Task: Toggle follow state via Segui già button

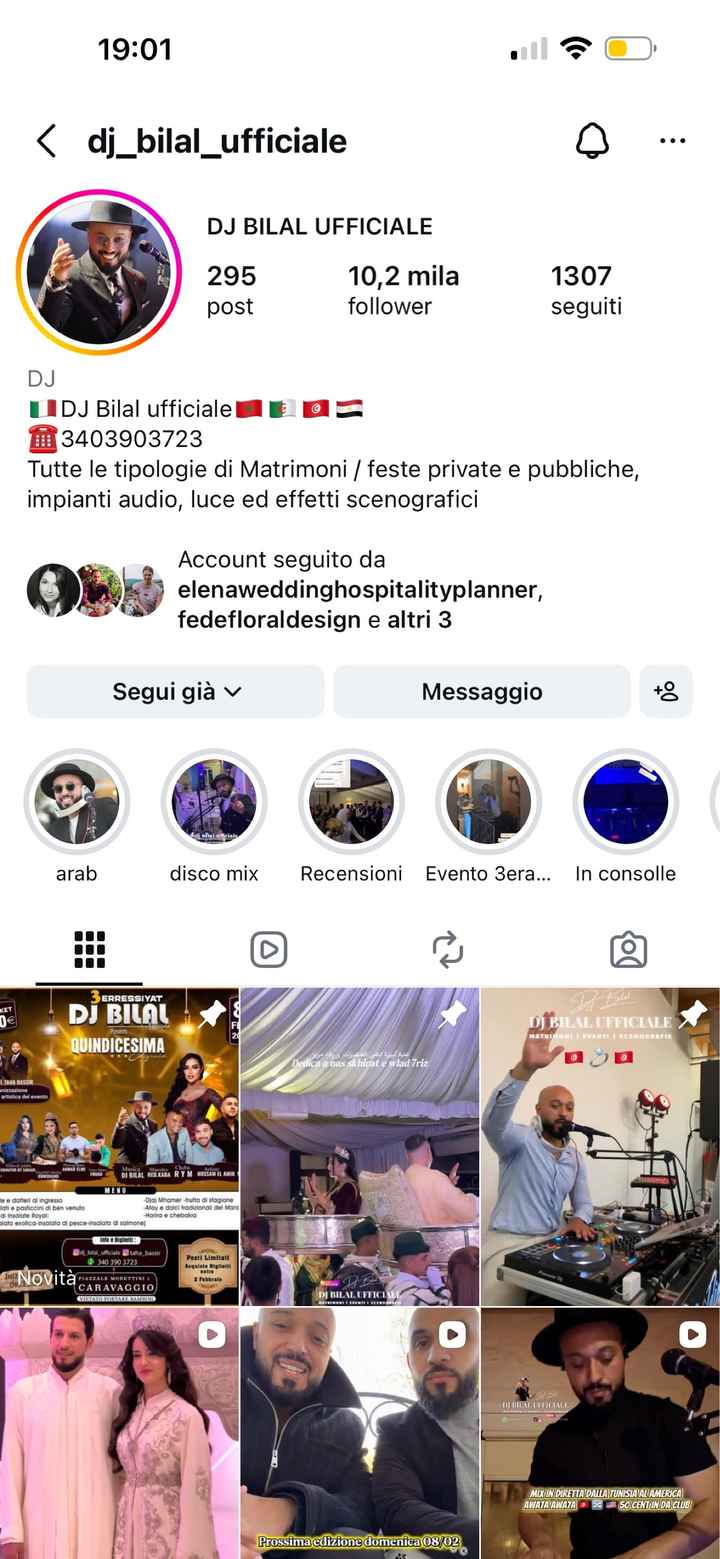Action: pos(175,691)
